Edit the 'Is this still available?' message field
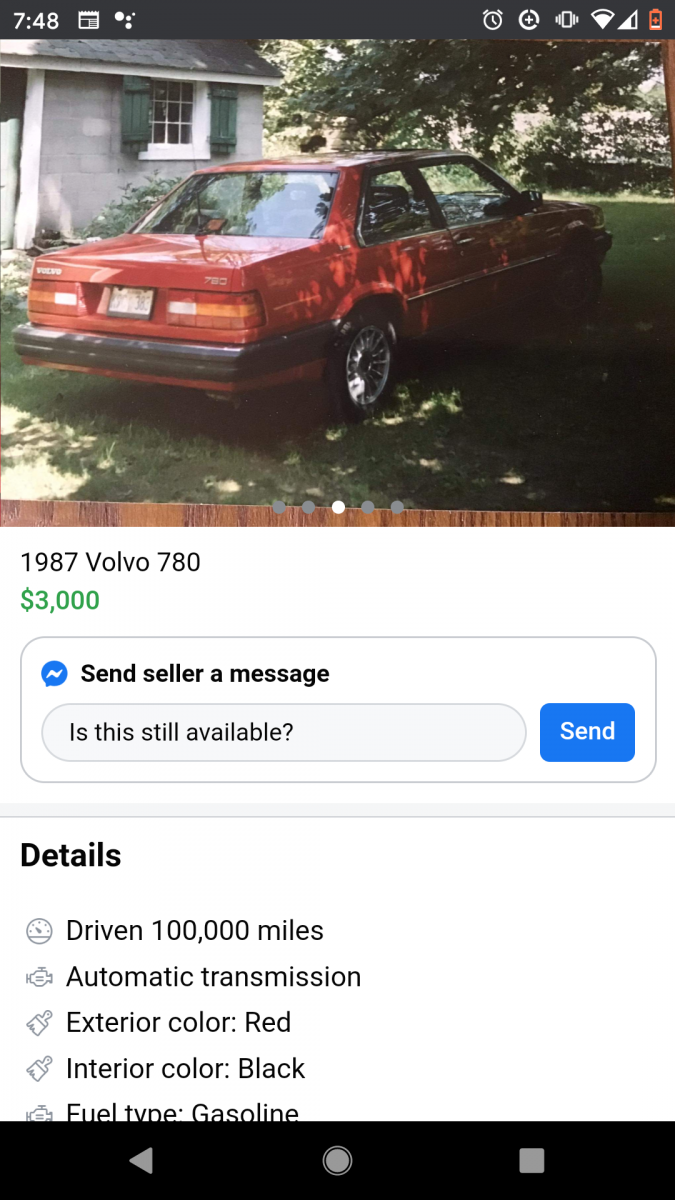Viewport: 675px width, 1200px height. tap(283, 732)
